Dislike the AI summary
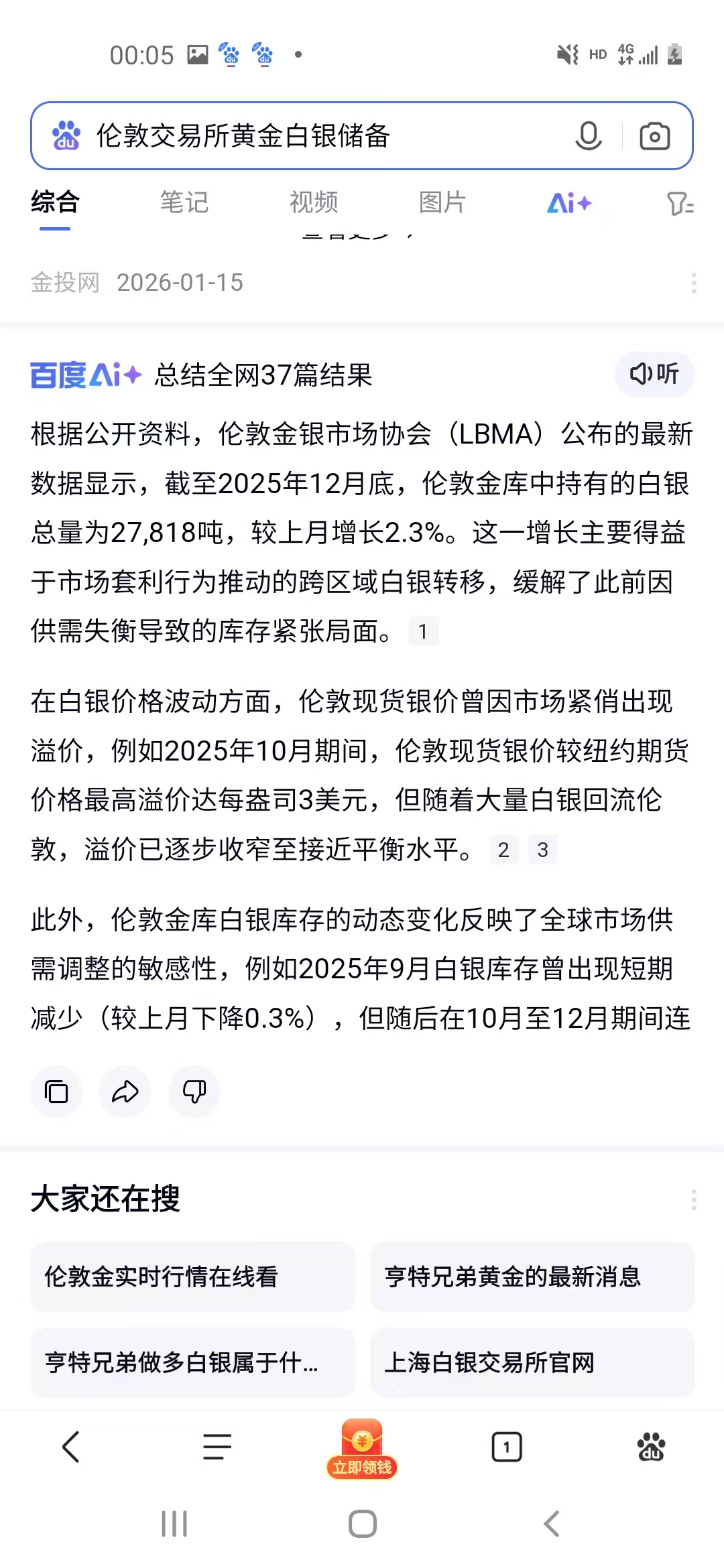Image resolution: width=724 pixels, height=1568 pixels. (x=194, y=1092)
